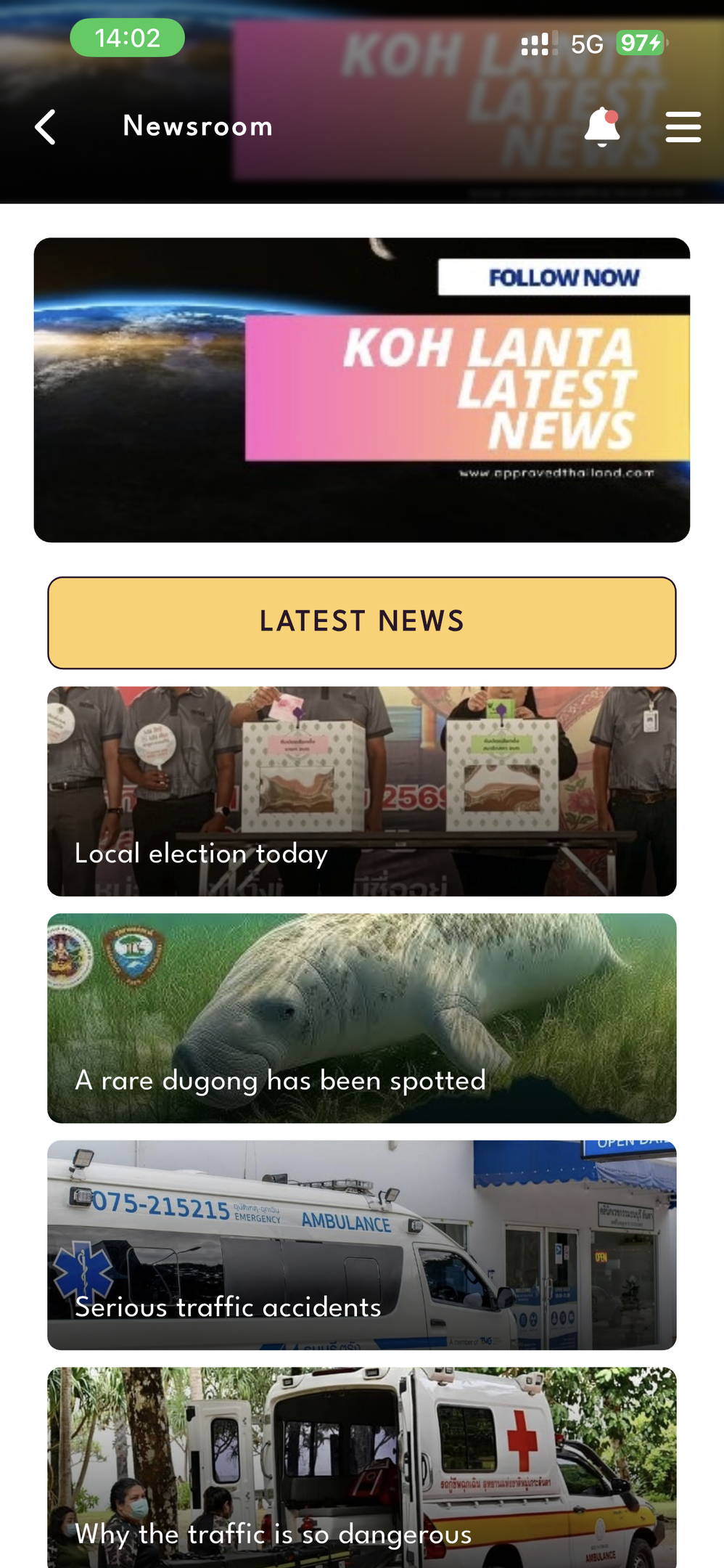This screenshot has height=1568, width=724.
Task: Open the rare dugong spotted story
Action: [x=361, y=1018]
